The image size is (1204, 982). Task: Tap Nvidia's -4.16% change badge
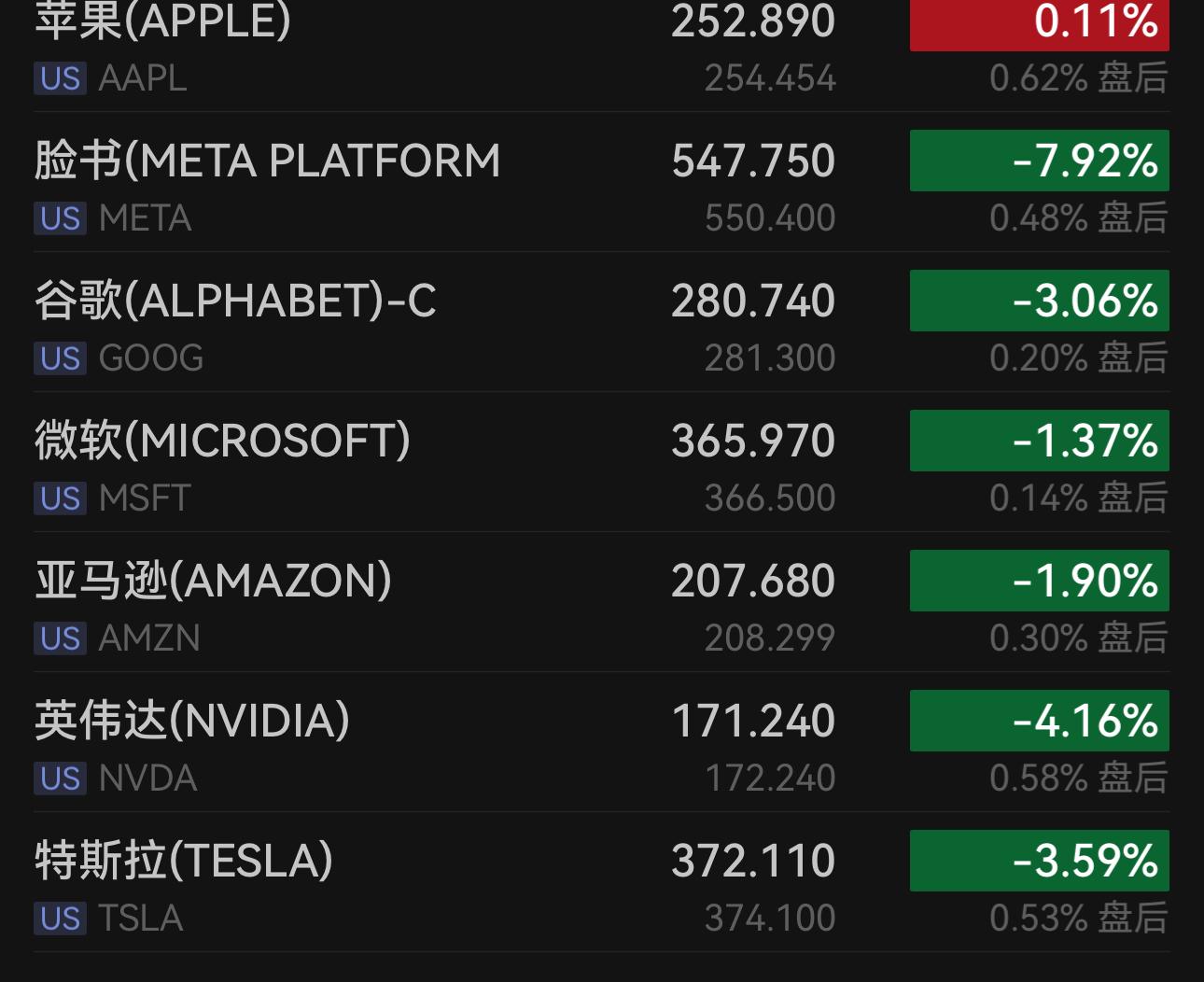pos(1039,721)
